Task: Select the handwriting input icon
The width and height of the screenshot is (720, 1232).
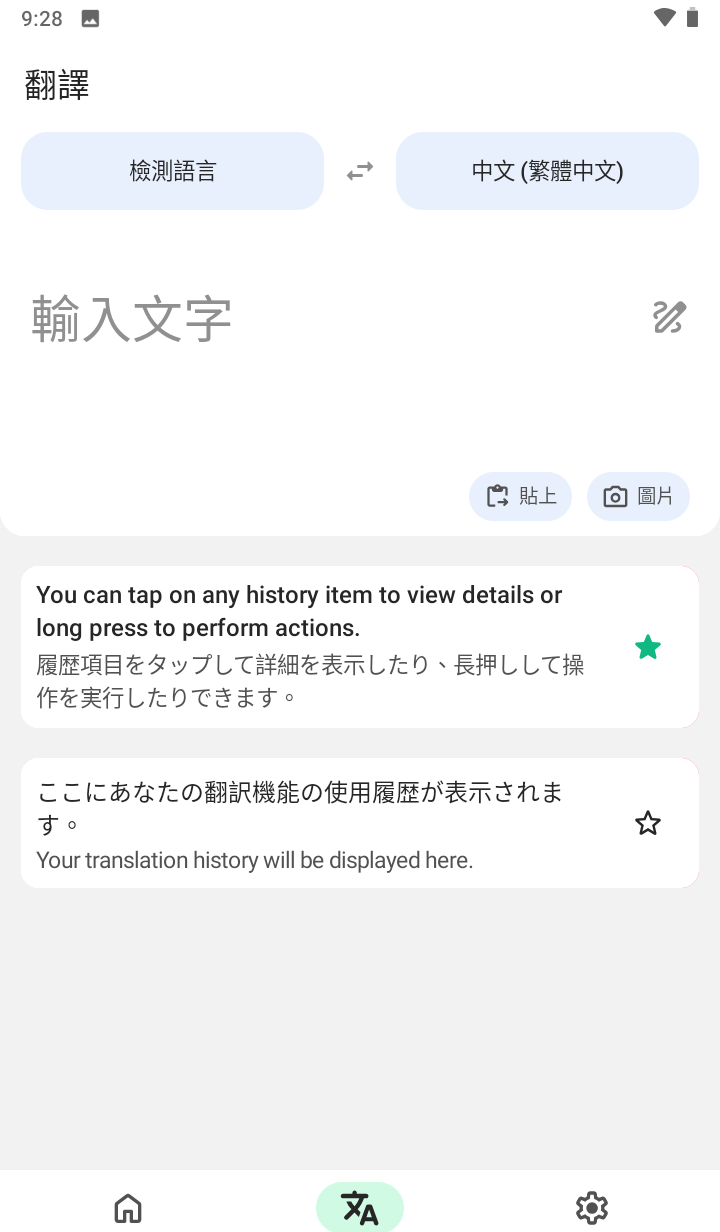Action: click(x=668, y=317)
